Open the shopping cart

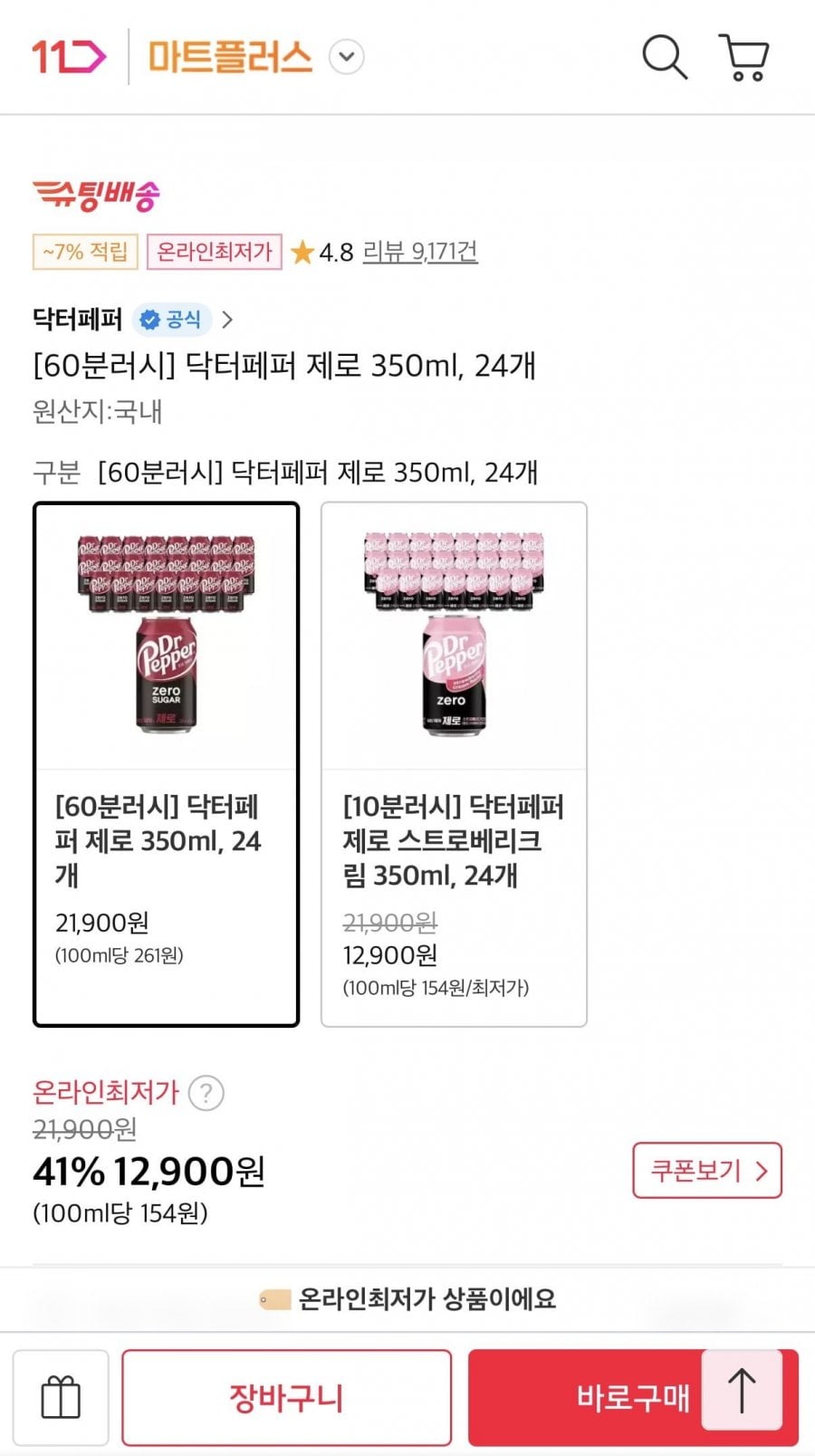[744, 58]
